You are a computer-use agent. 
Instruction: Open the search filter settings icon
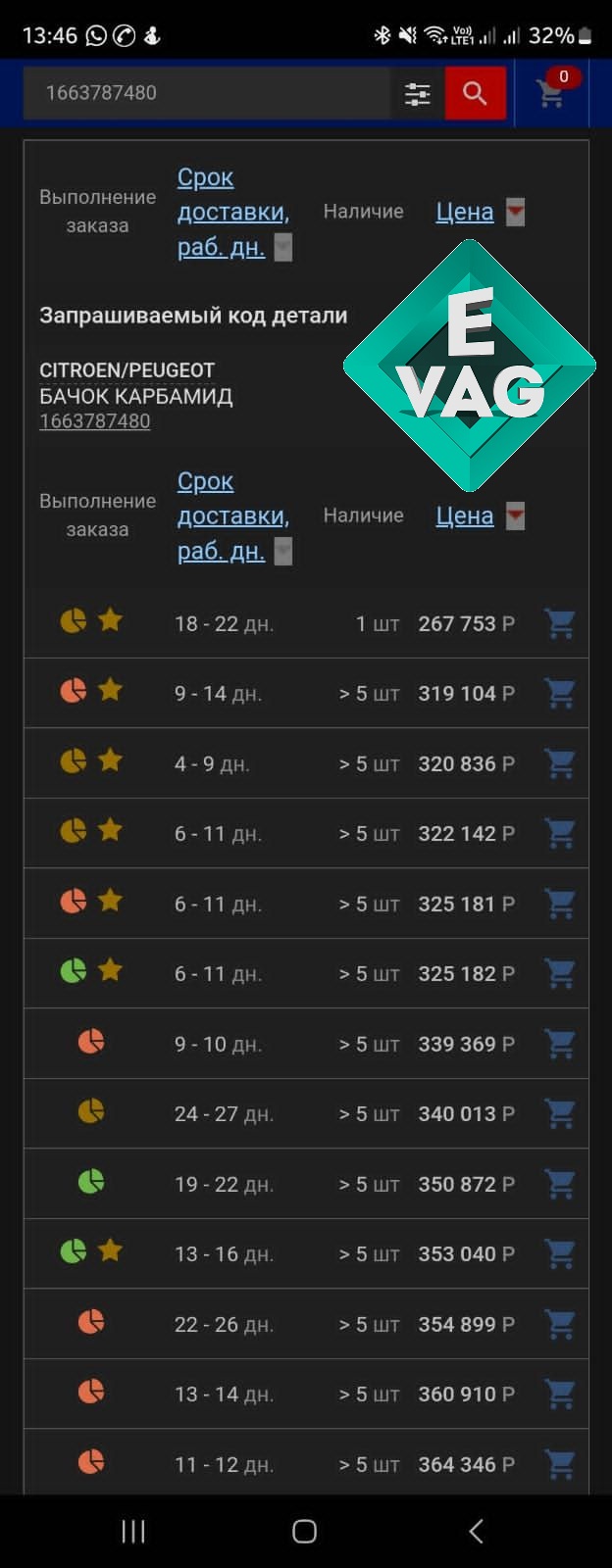pyautogui.click(x=418, y=93)
